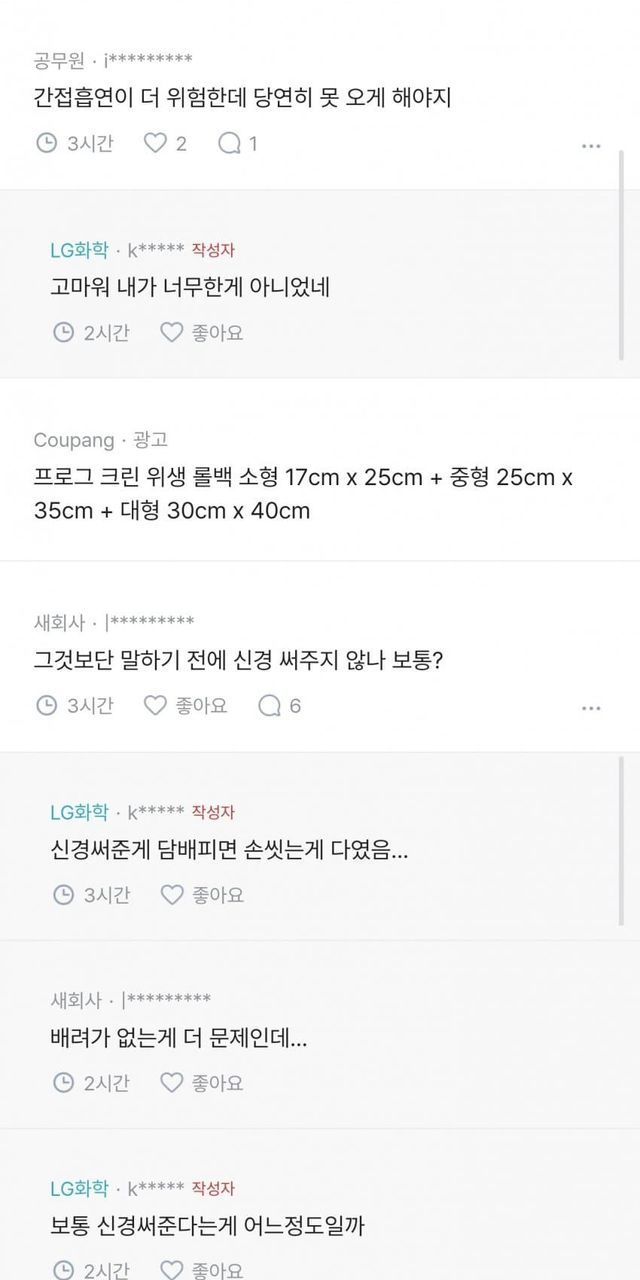The height and width of the screenshot is (1280, 640).
Task: Like the reply '배려가 없는게 더 문제인데...'
Action: click(201, 1082)
